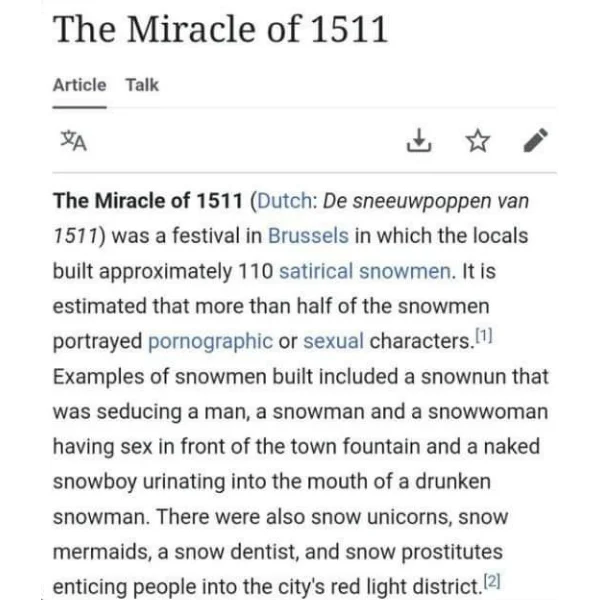This screenshot has height=600, width=600.
Task: Edit the article with pencil icon
Action: pos(535,140)
